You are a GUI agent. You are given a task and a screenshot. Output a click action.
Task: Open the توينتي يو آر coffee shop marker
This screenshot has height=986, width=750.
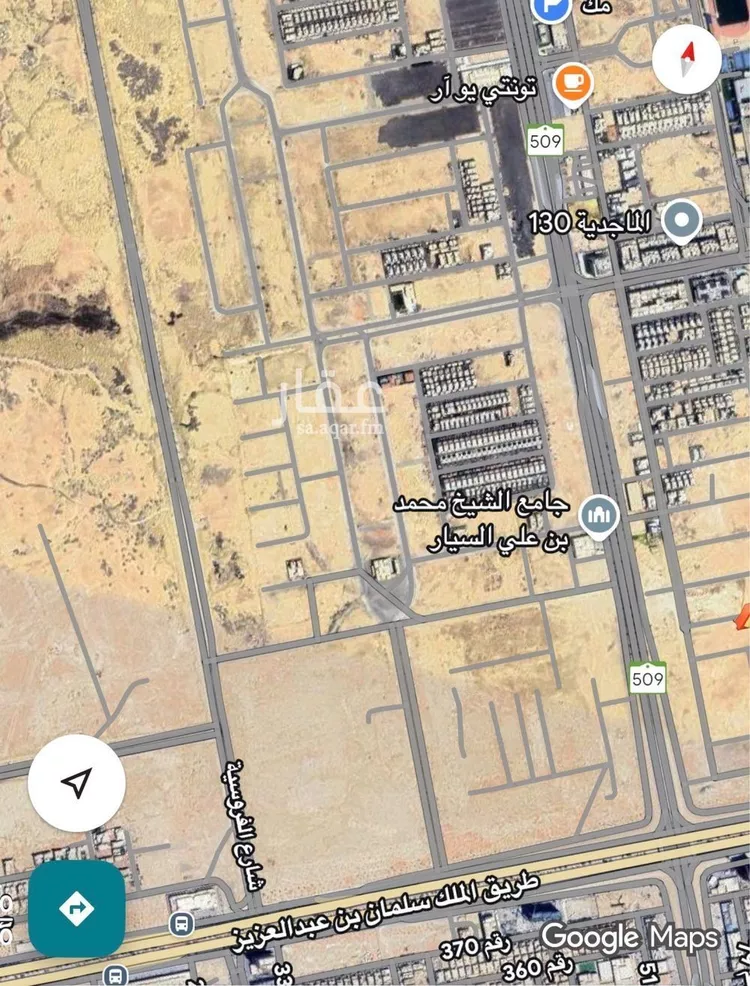point(572,82)
